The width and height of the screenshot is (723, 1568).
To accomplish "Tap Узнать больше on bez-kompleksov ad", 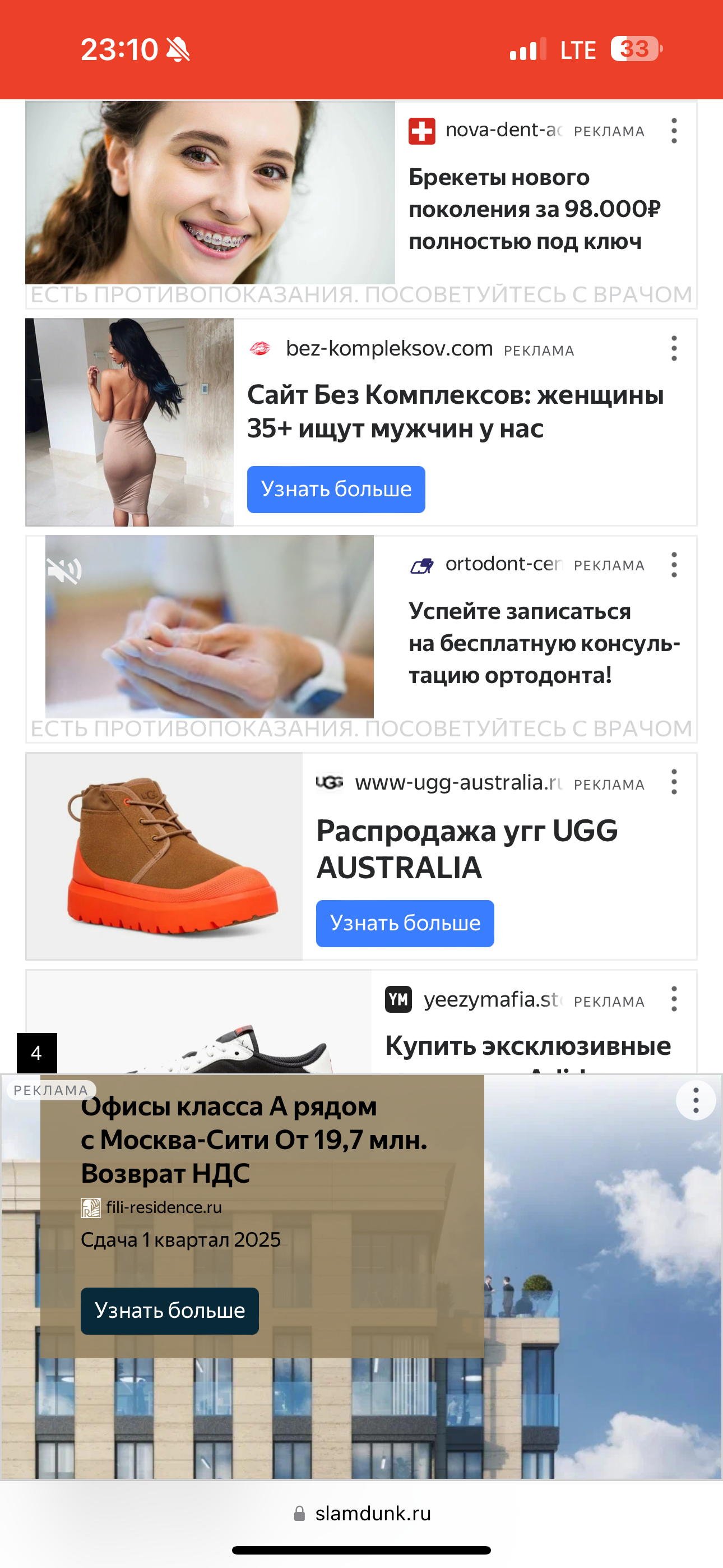I will [336, 490].
